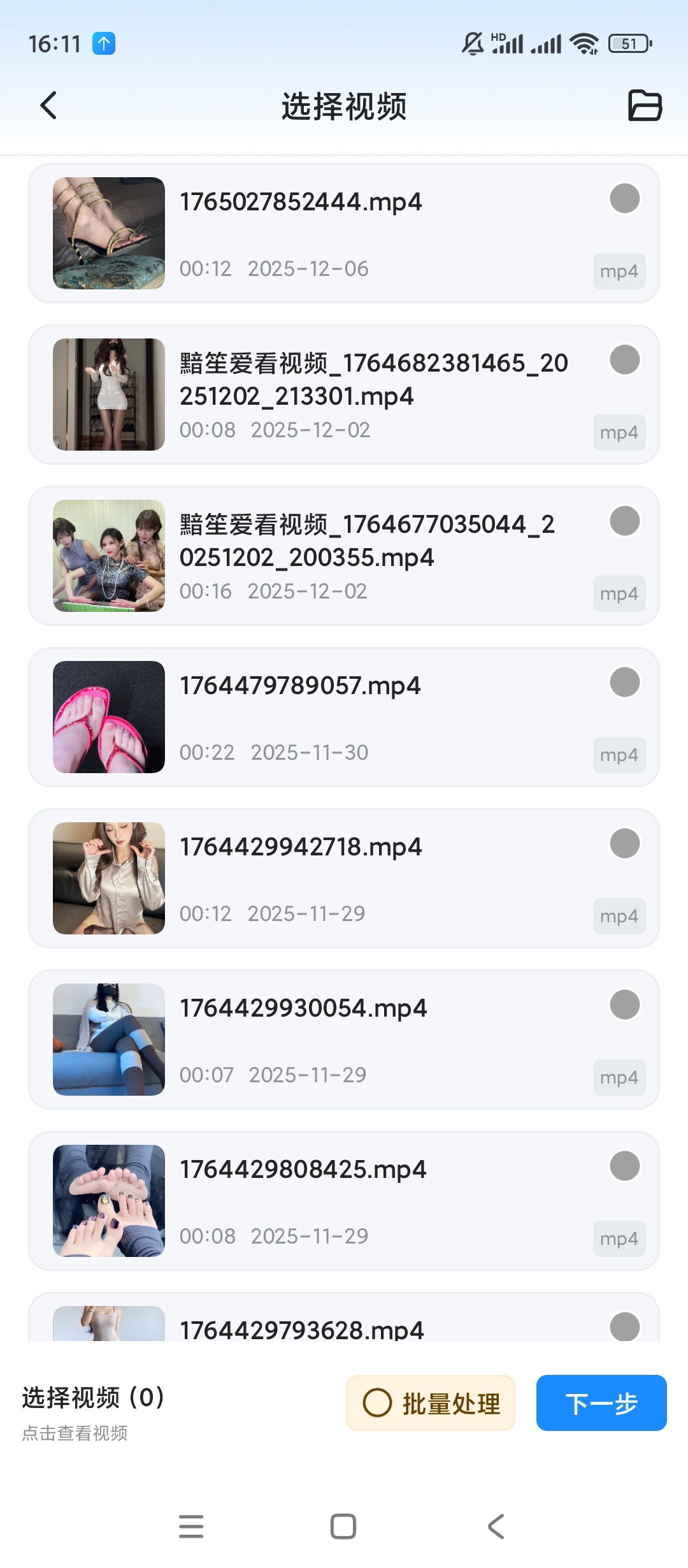The width and height of the screenshot is (688, 1568).
Task: Open the folder browser icon
Action: (645, 105)
